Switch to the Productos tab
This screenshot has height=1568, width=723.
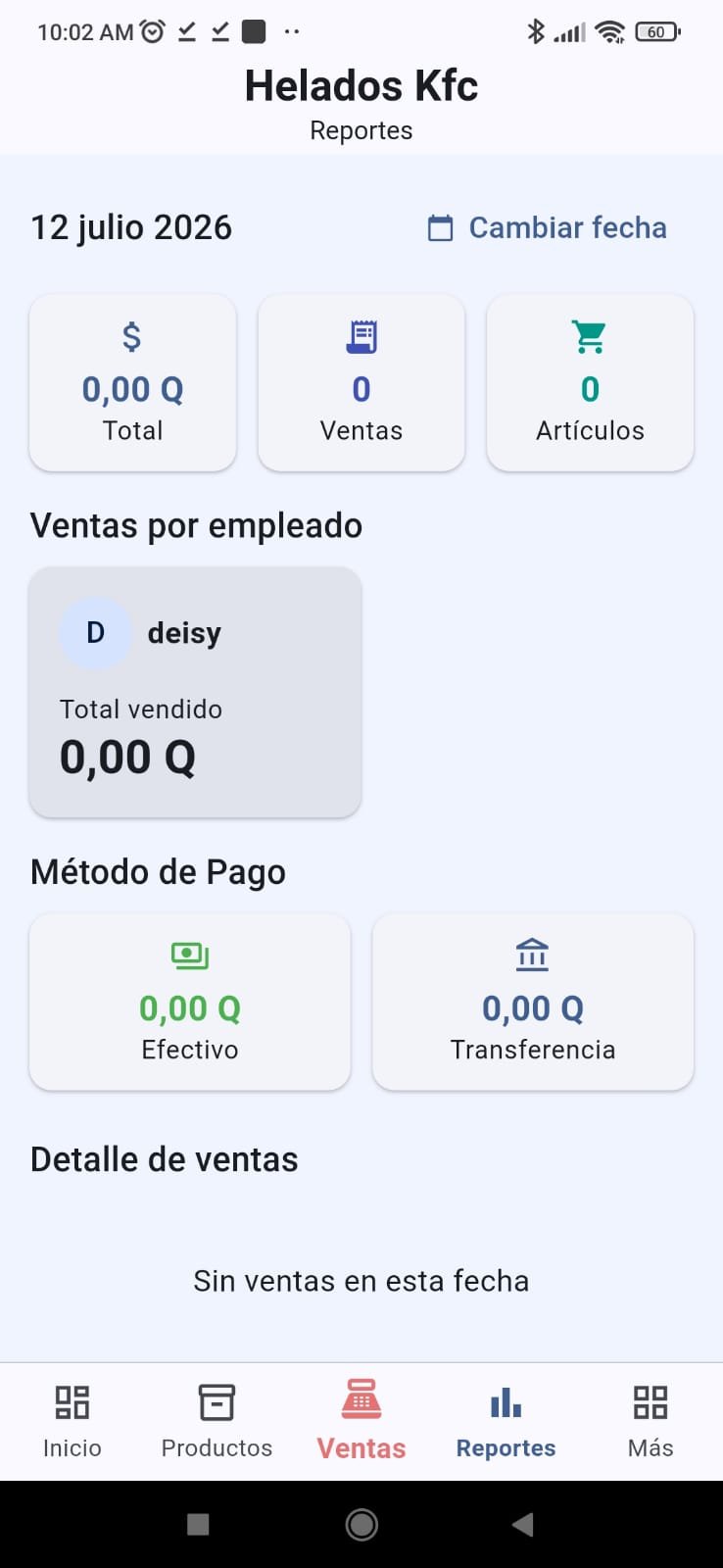click(217, 1421)
